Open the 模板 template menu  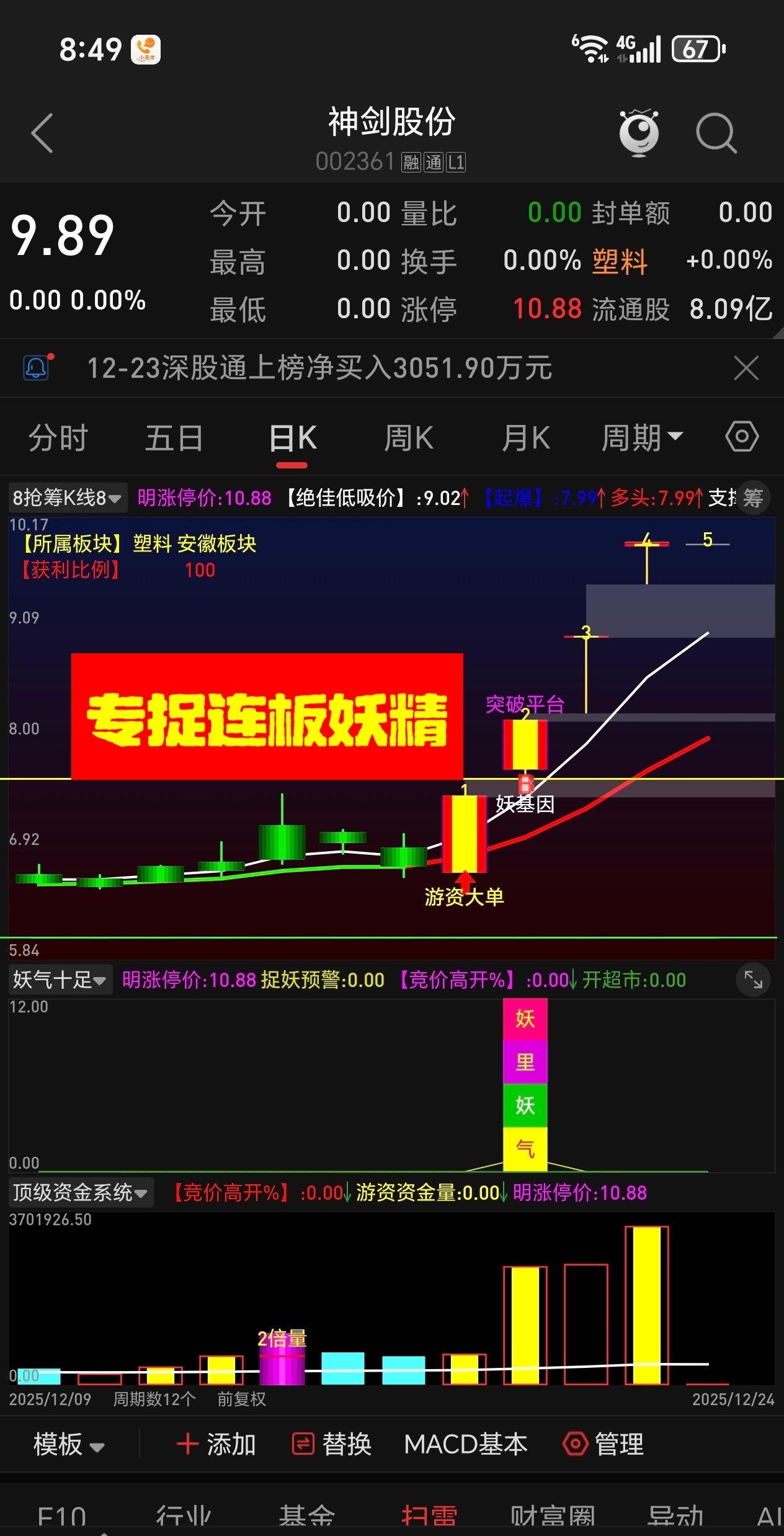68,1445
